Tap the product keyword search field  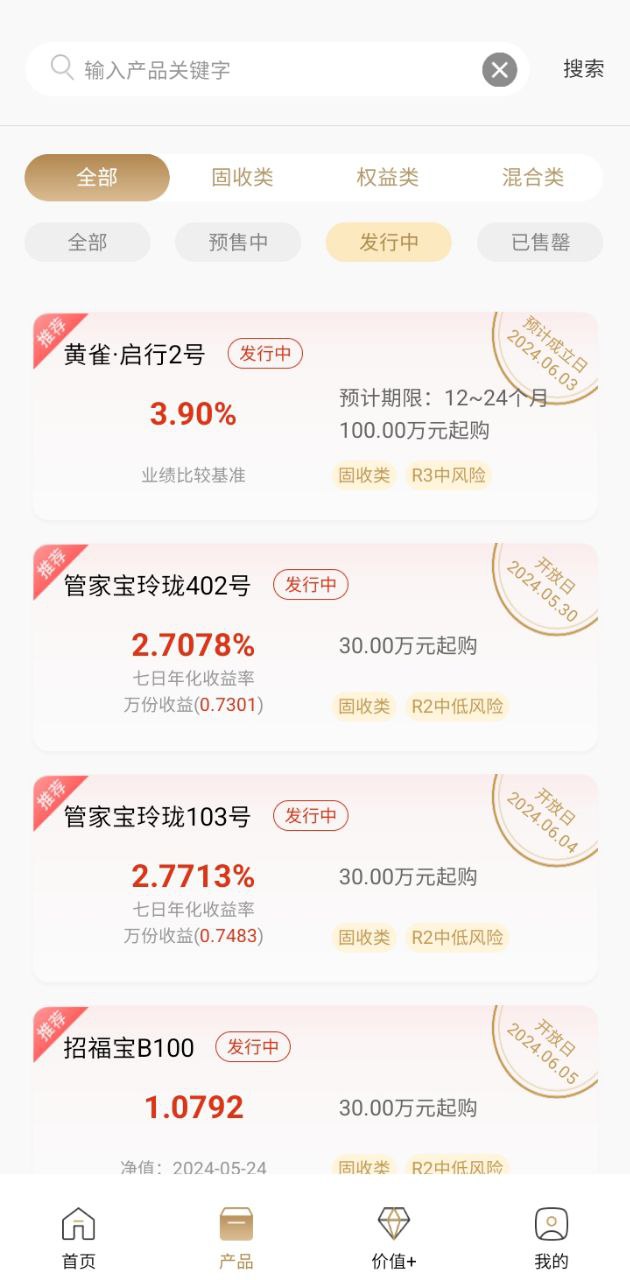tap(270, 70)
